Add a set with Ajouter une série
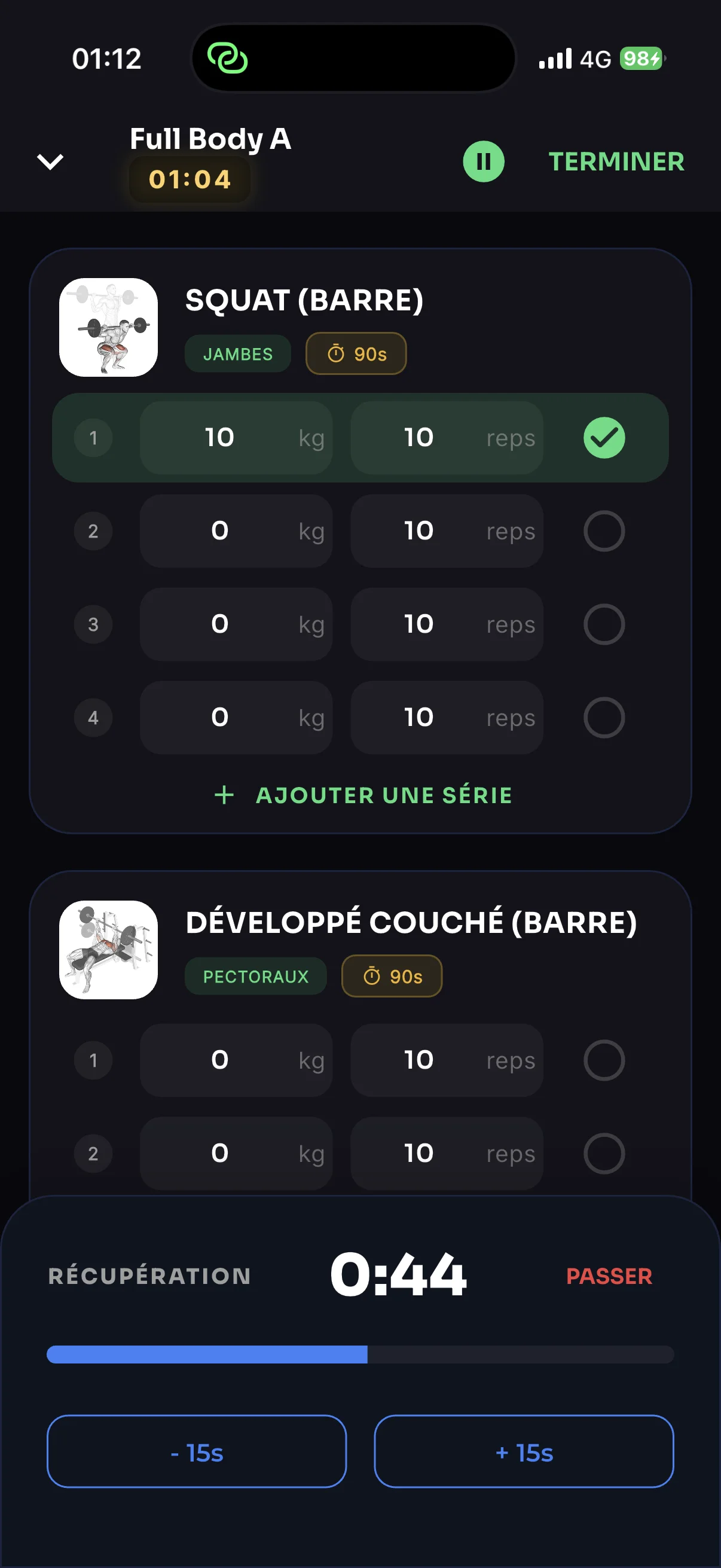The height and width of the screenshot is (1568, 721). [363, 795]
